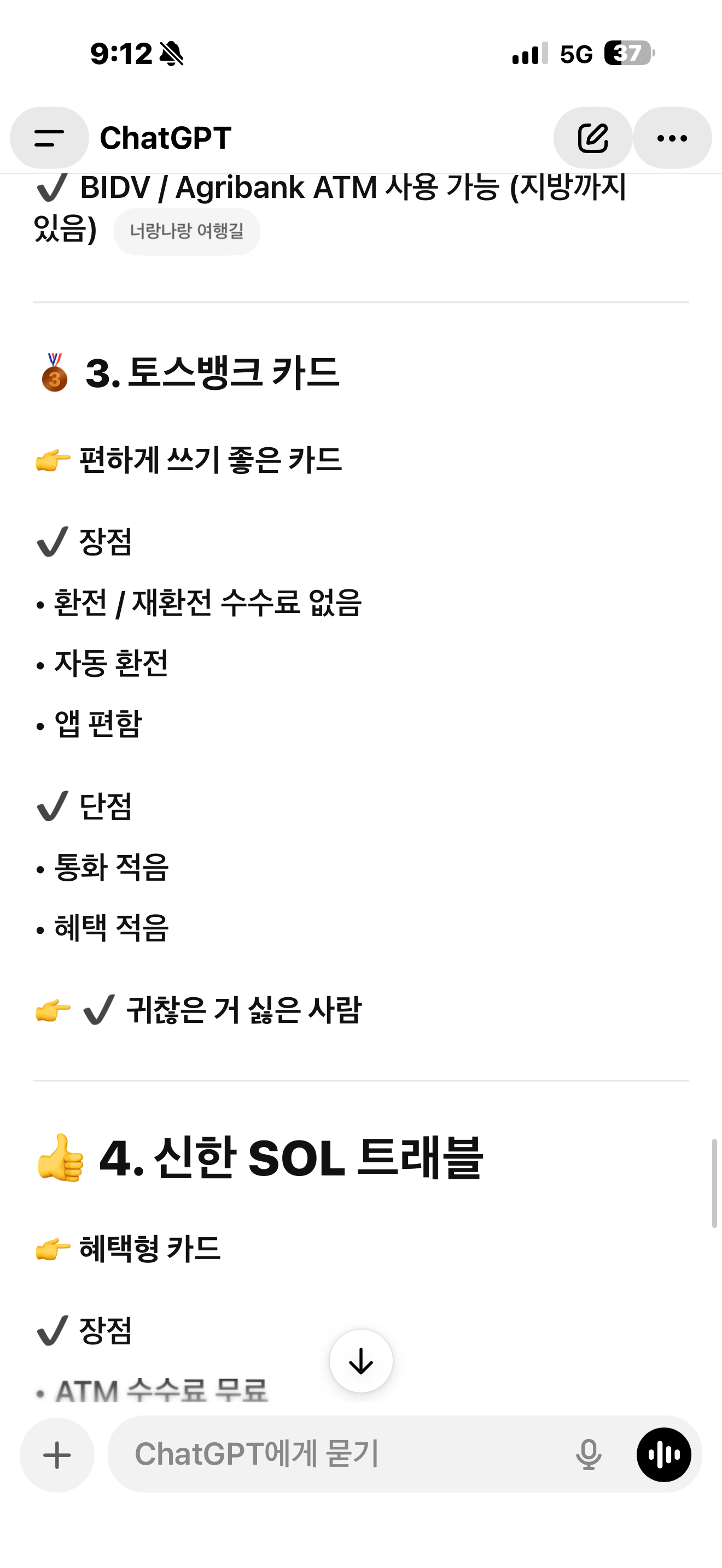The image size is (722, 1568).
Task: Tap the plus attachment button
Action: tap(57, 1455)
